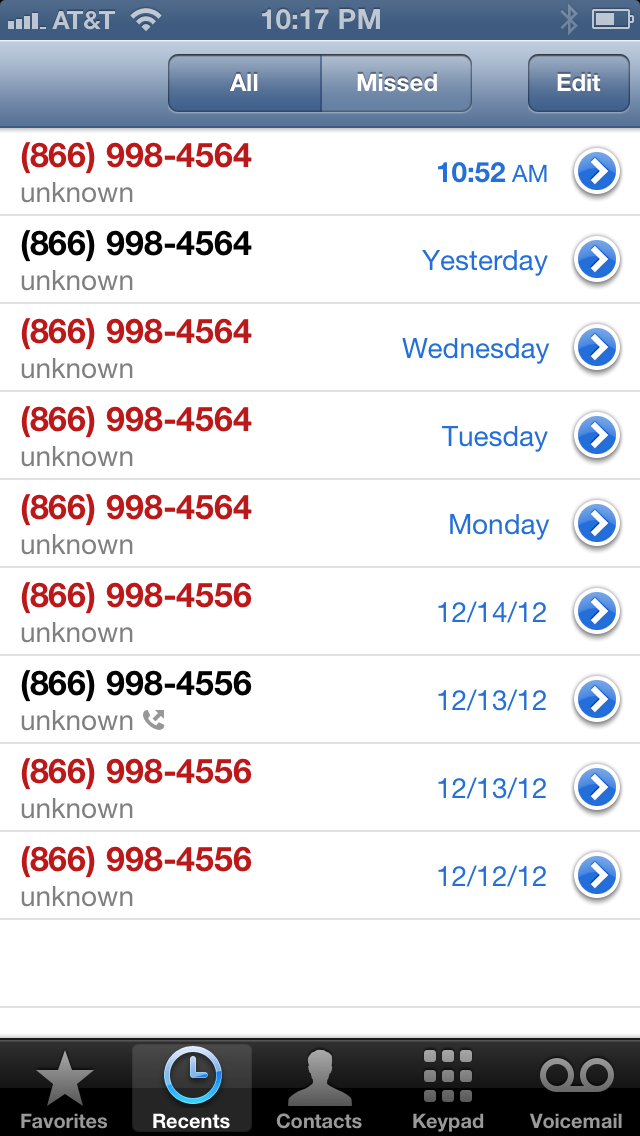
Task: Switch to the Missed calls segment
Action: click(x=396, y=83)
